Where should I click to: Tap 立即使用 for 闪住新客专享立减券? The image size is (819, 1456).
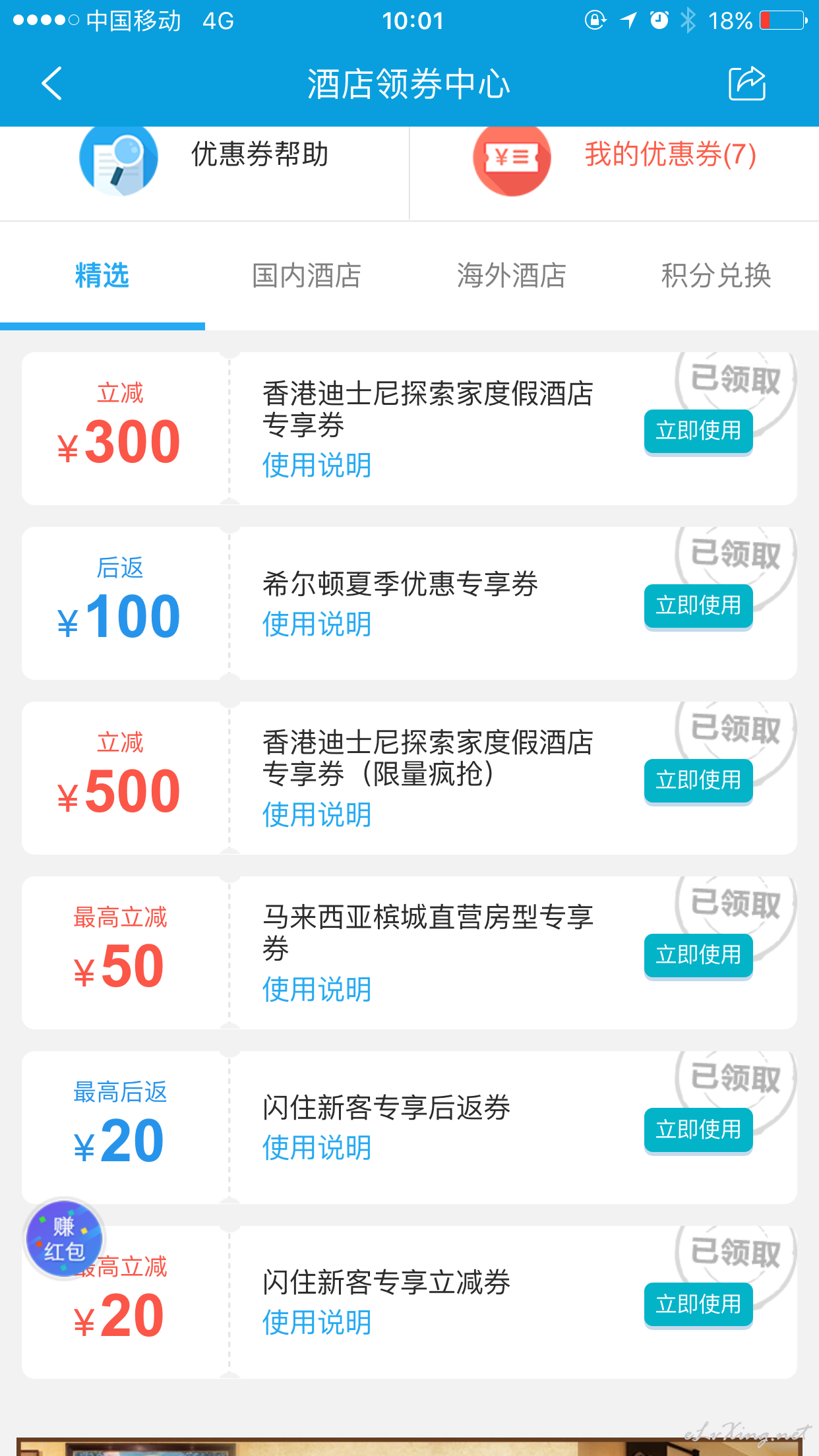pyautogui.click(x=698, y=1304)
